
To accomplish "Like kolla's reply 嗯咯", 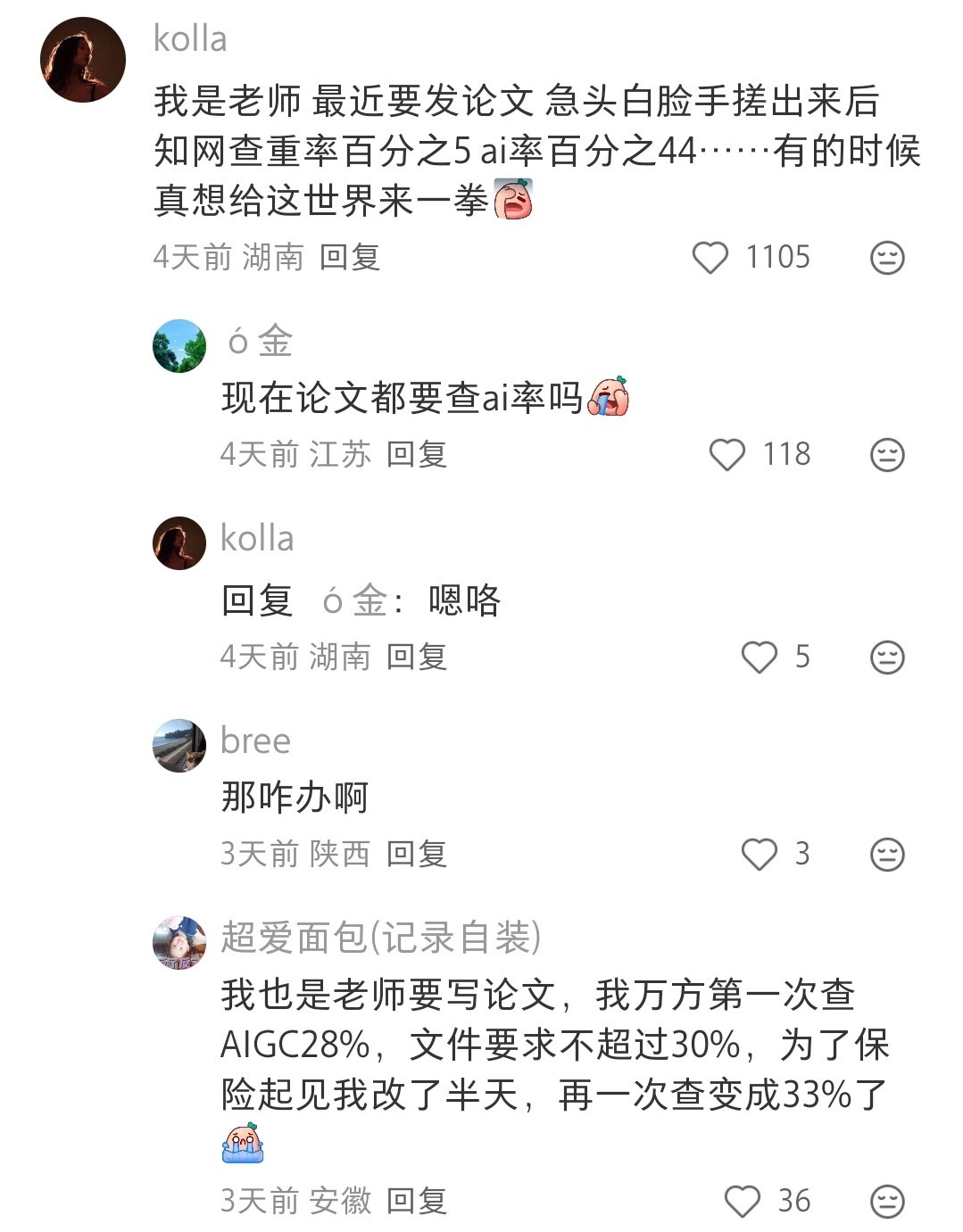I will [x=760, y=657].
